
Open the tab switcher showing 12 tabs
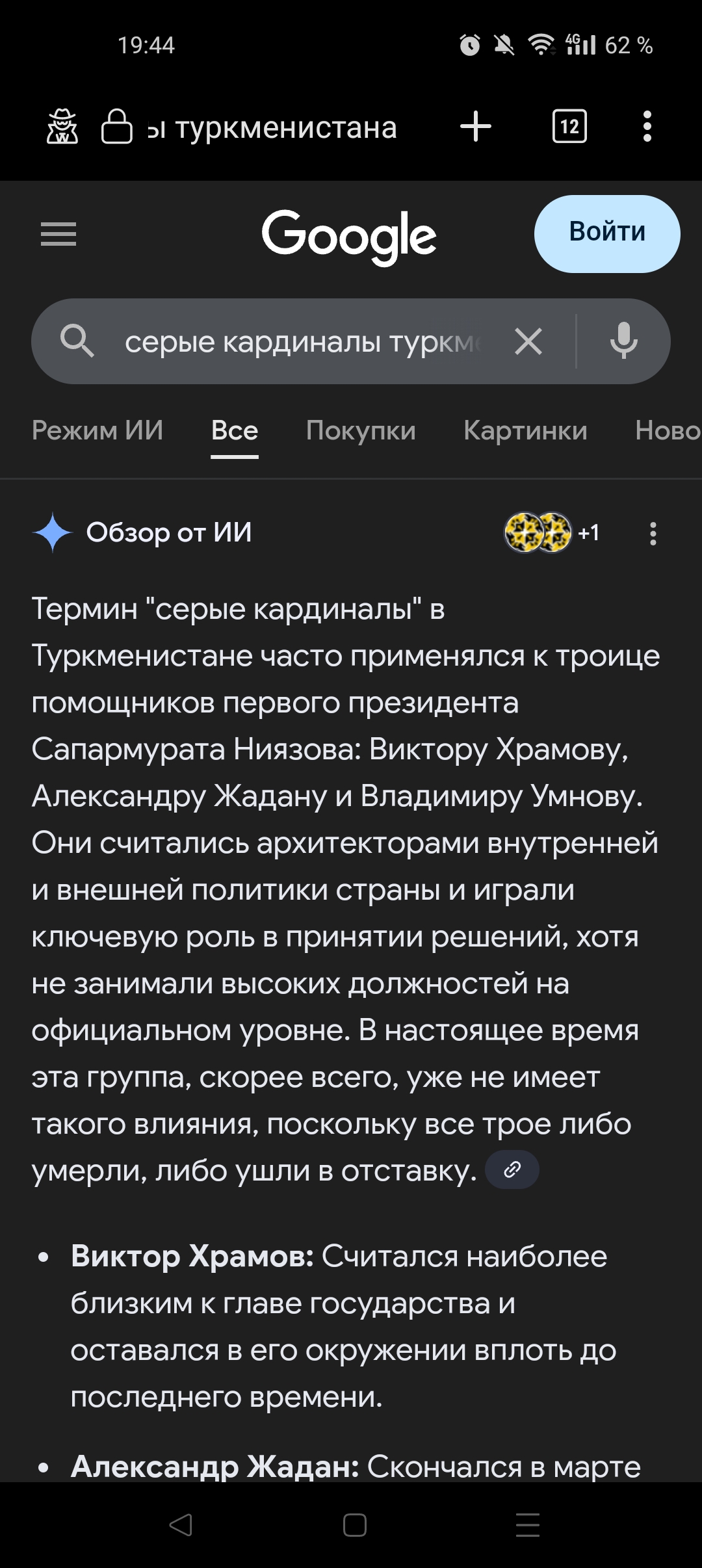(569, 126)
